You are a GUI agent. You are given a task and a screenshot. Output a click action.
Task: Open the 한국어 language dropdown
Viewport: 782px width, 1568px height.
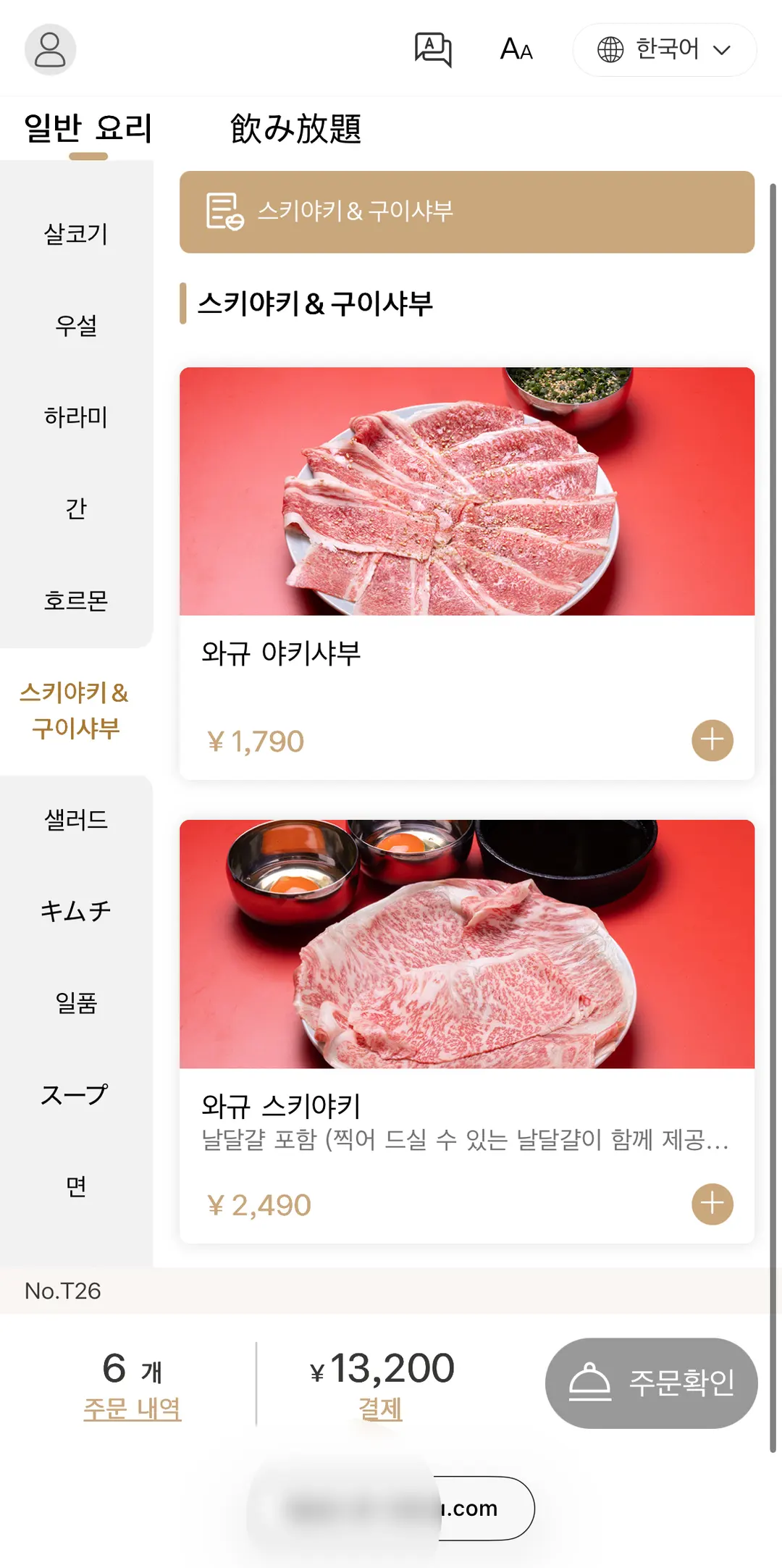point(665,50)
